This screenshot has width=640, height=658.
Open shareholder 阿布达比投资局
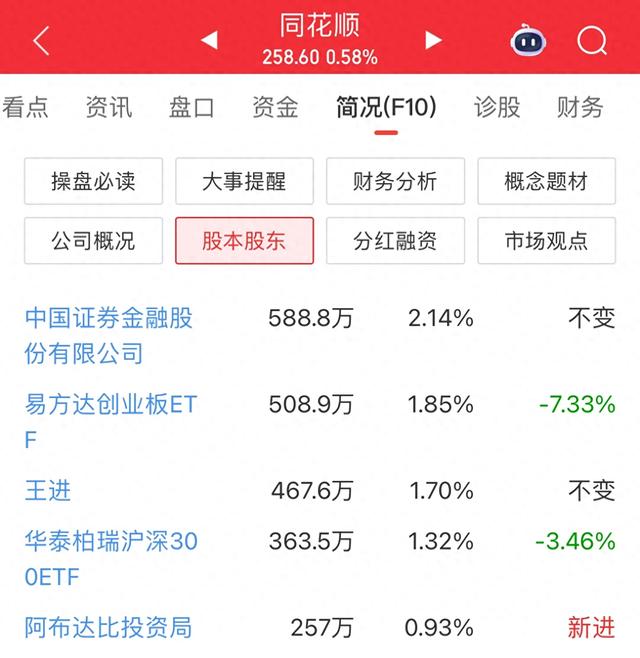(108, 628)
